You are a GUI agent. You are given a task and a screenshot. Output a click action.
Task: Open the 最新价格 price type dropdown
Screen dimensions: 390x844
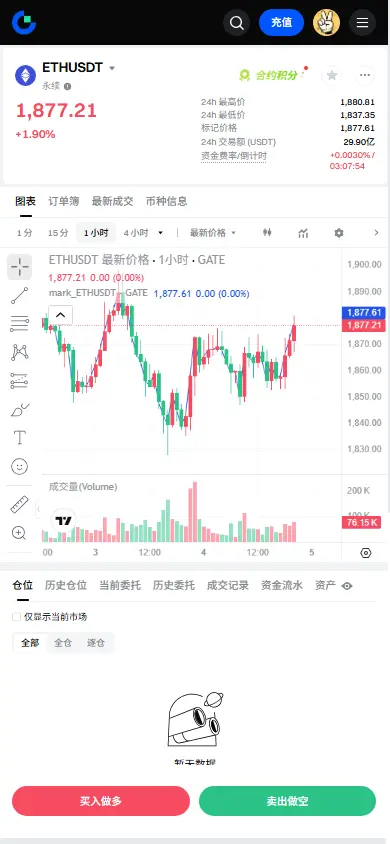click(213, 233)
